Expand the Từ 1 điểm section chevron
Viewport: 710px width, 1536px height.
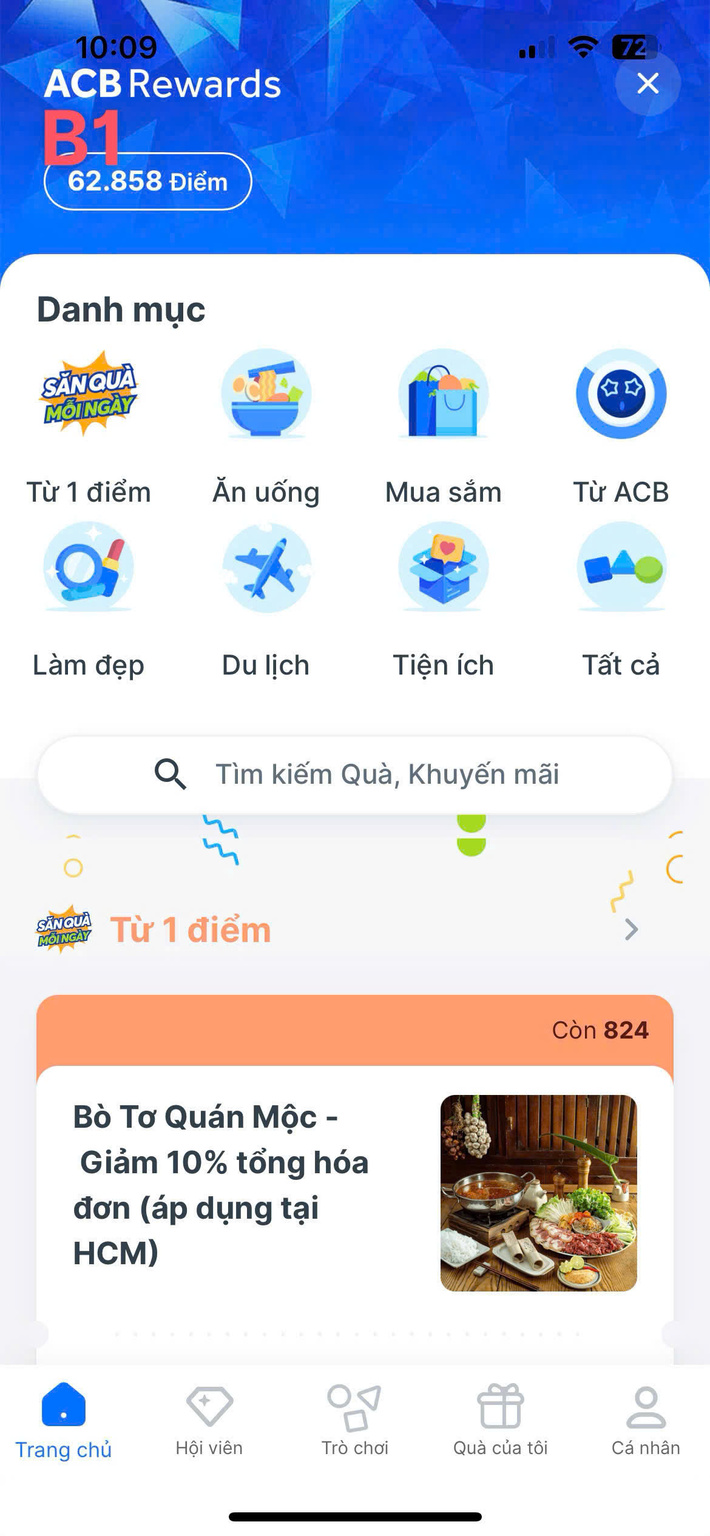pos(631,930)
